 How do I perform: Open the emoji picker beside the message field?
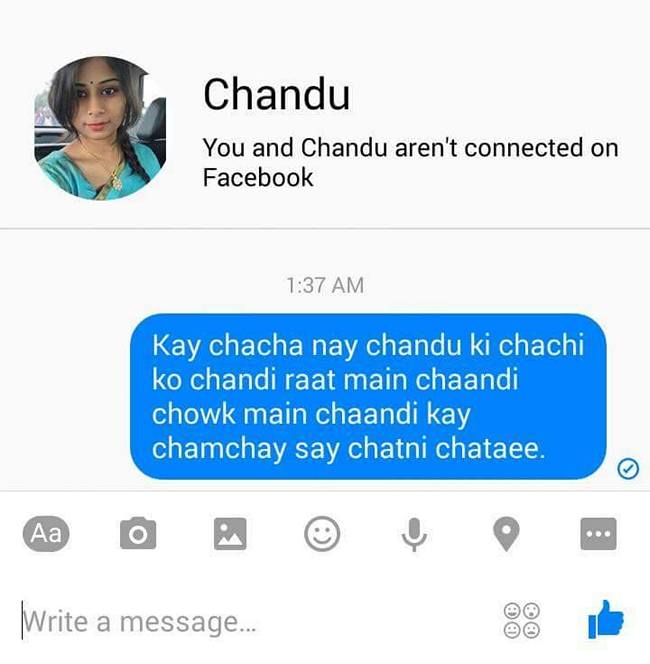(521, 621)
